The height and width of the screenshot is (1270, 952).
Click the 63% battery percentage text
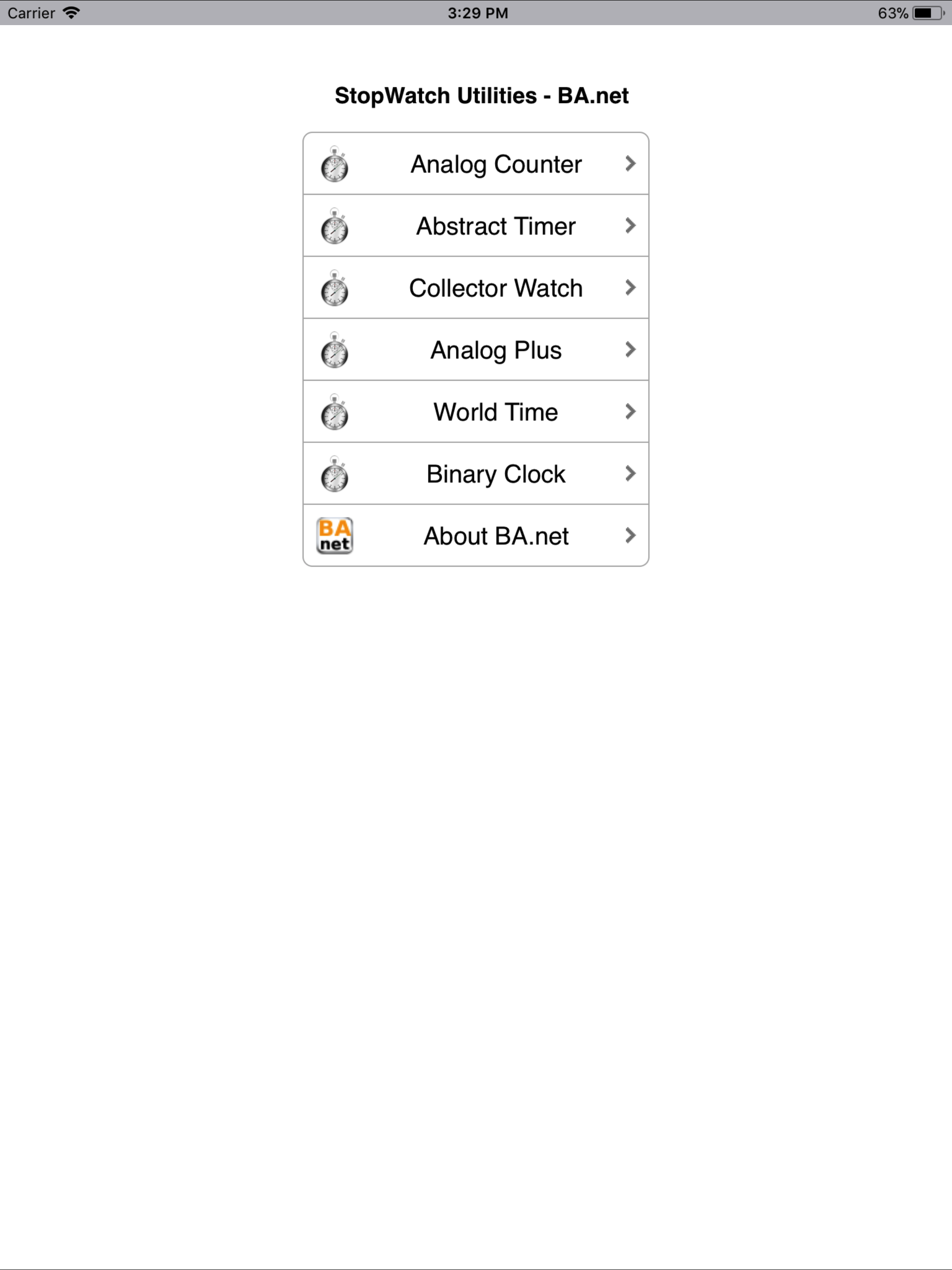(892, 13)
